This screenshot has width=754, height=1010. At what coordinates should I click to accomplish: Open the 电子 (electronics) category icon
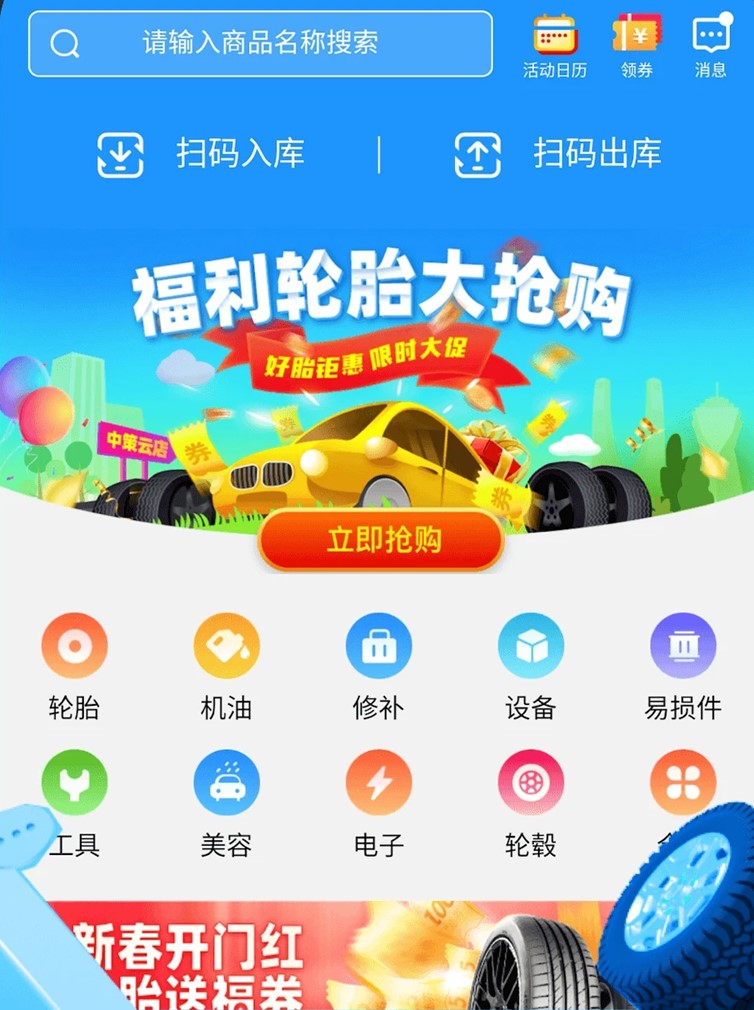tap(379, 784)
